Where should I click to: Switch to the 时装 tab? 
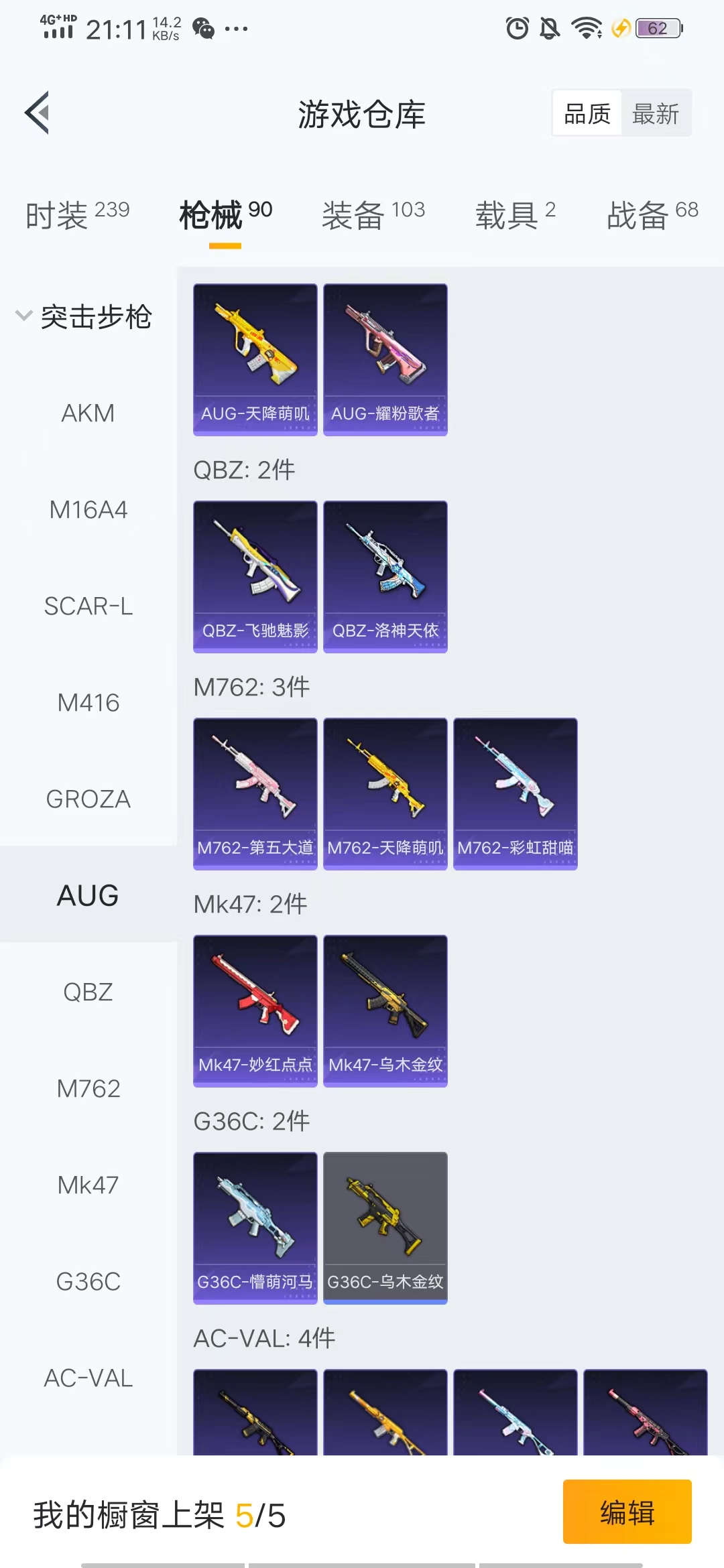[x=78, y=214]
